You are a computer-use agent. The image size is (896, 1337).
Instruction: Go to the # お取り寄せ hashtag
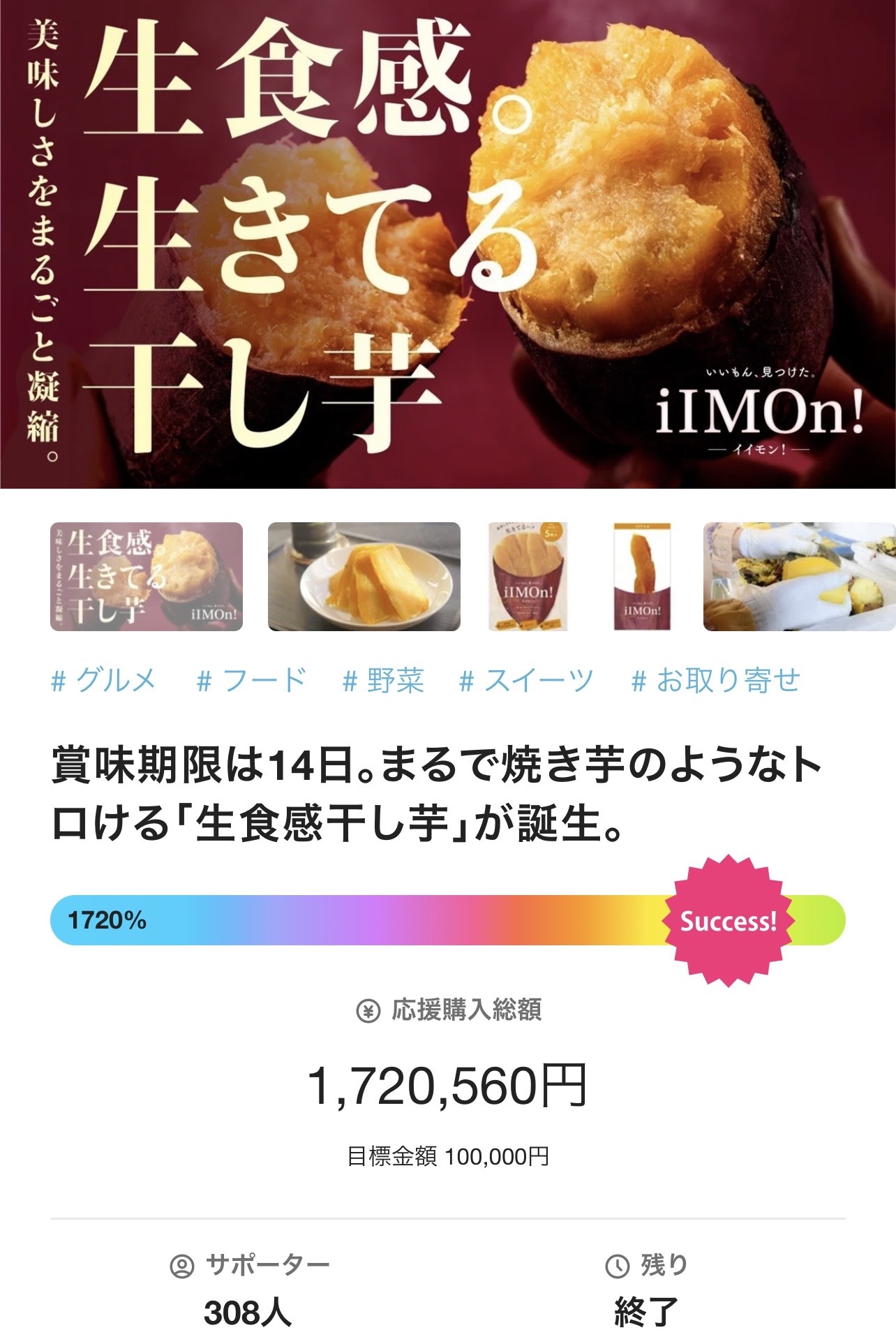point(715,680)
